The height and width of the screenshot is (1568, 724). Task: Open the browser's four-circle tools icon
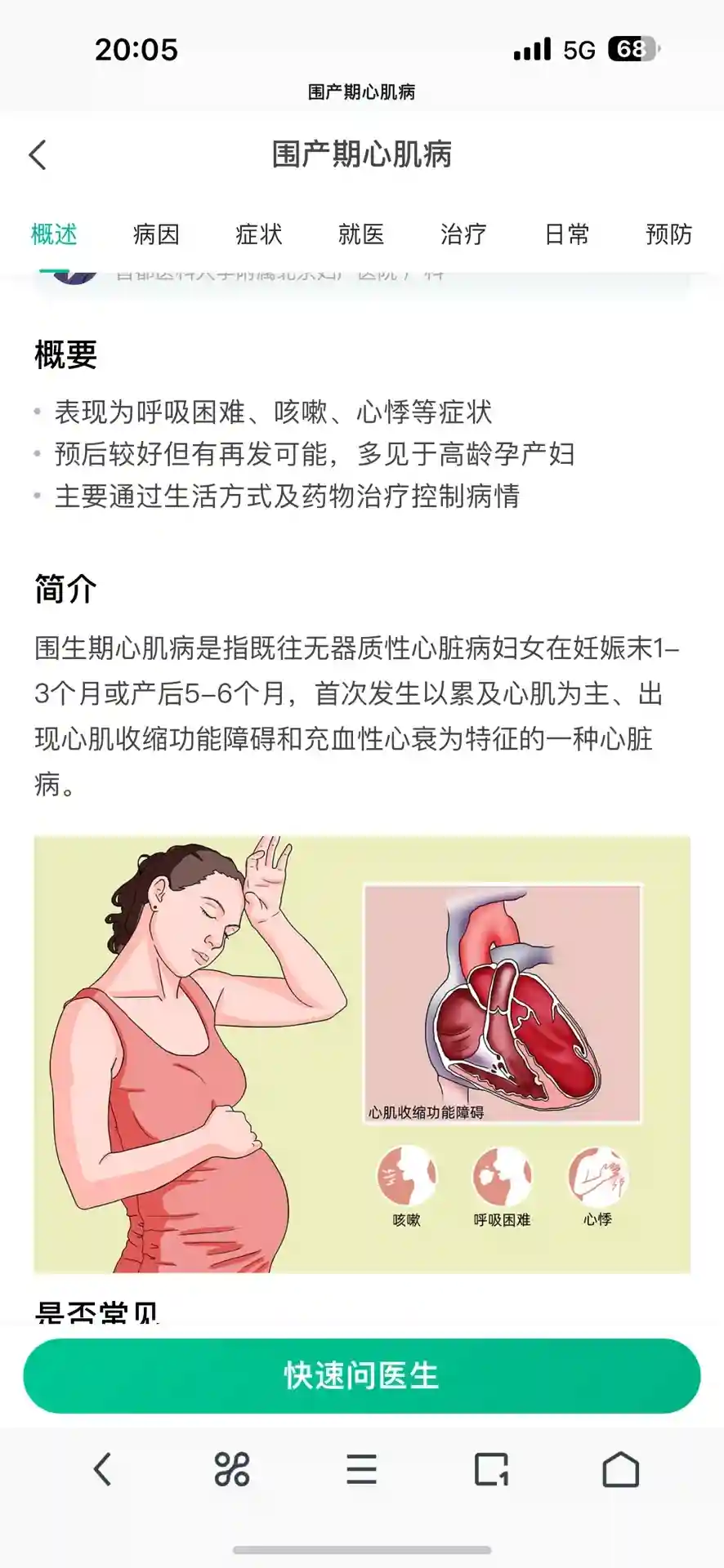tap(232, 1469)
